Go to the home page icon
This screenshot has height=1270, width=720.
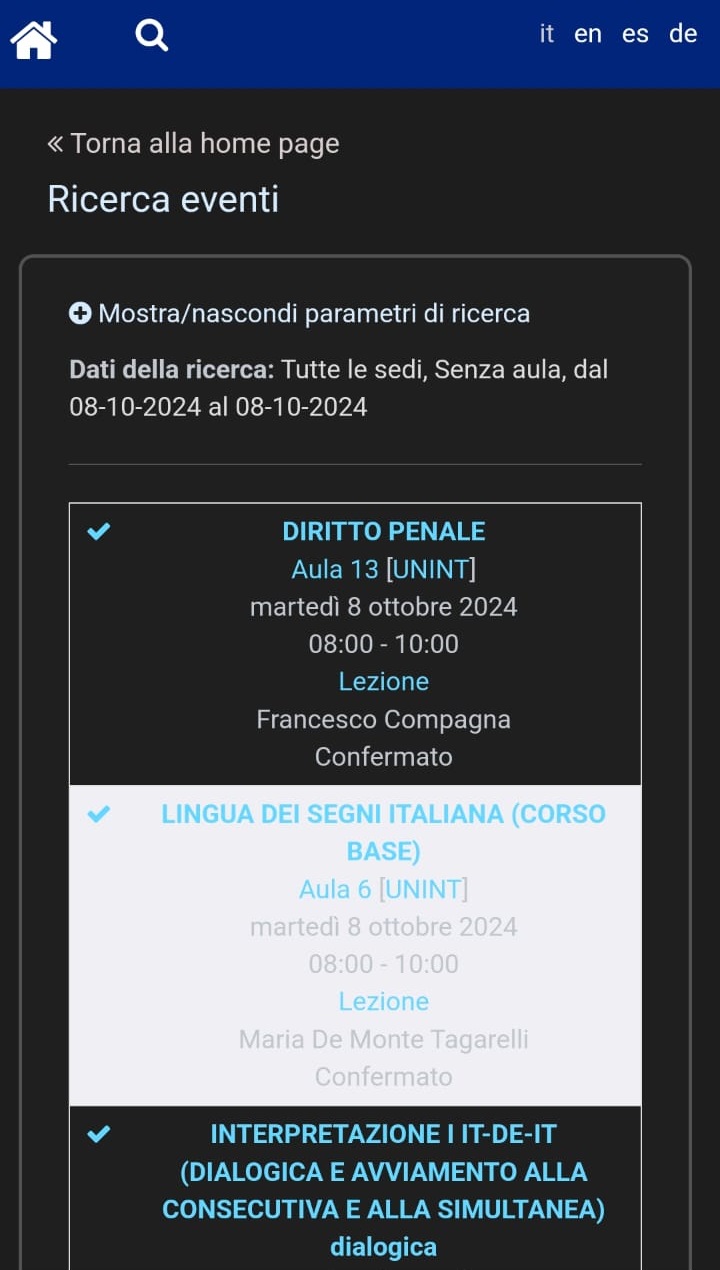pyautogui.click(x=33, y=39)
